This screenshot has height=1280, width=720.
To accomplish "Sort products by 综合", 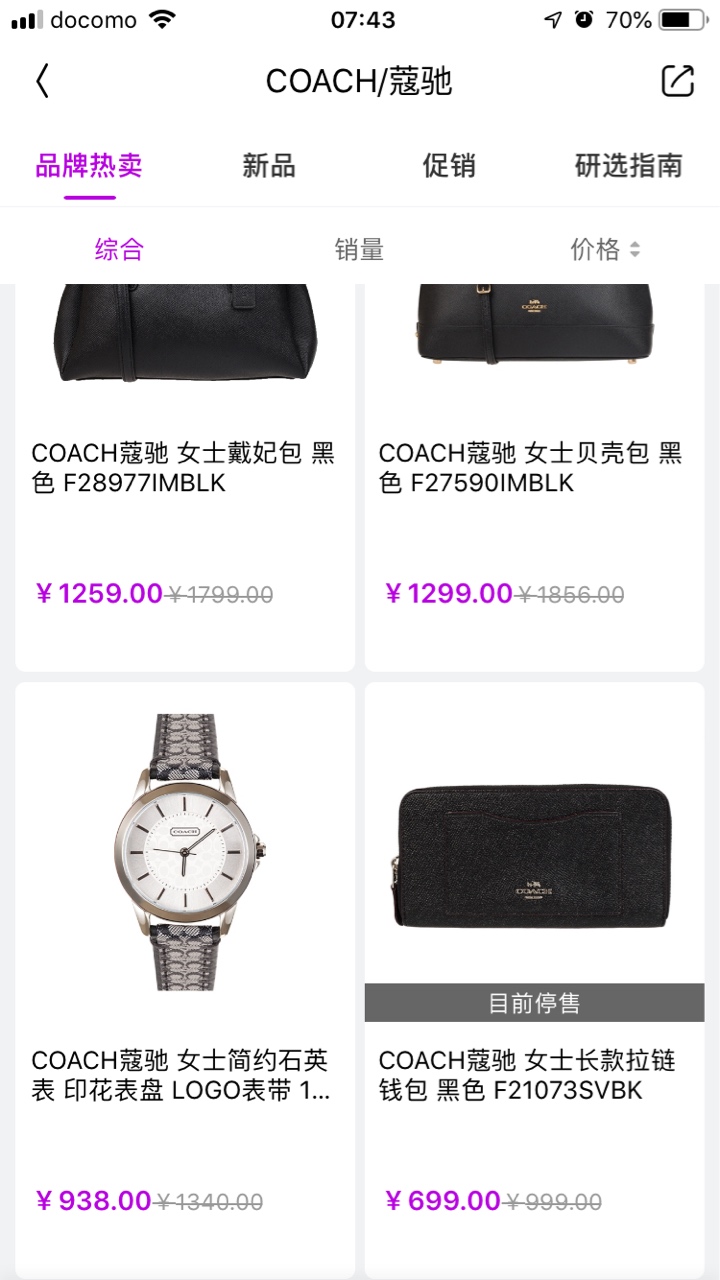I will tap(119, 249).
